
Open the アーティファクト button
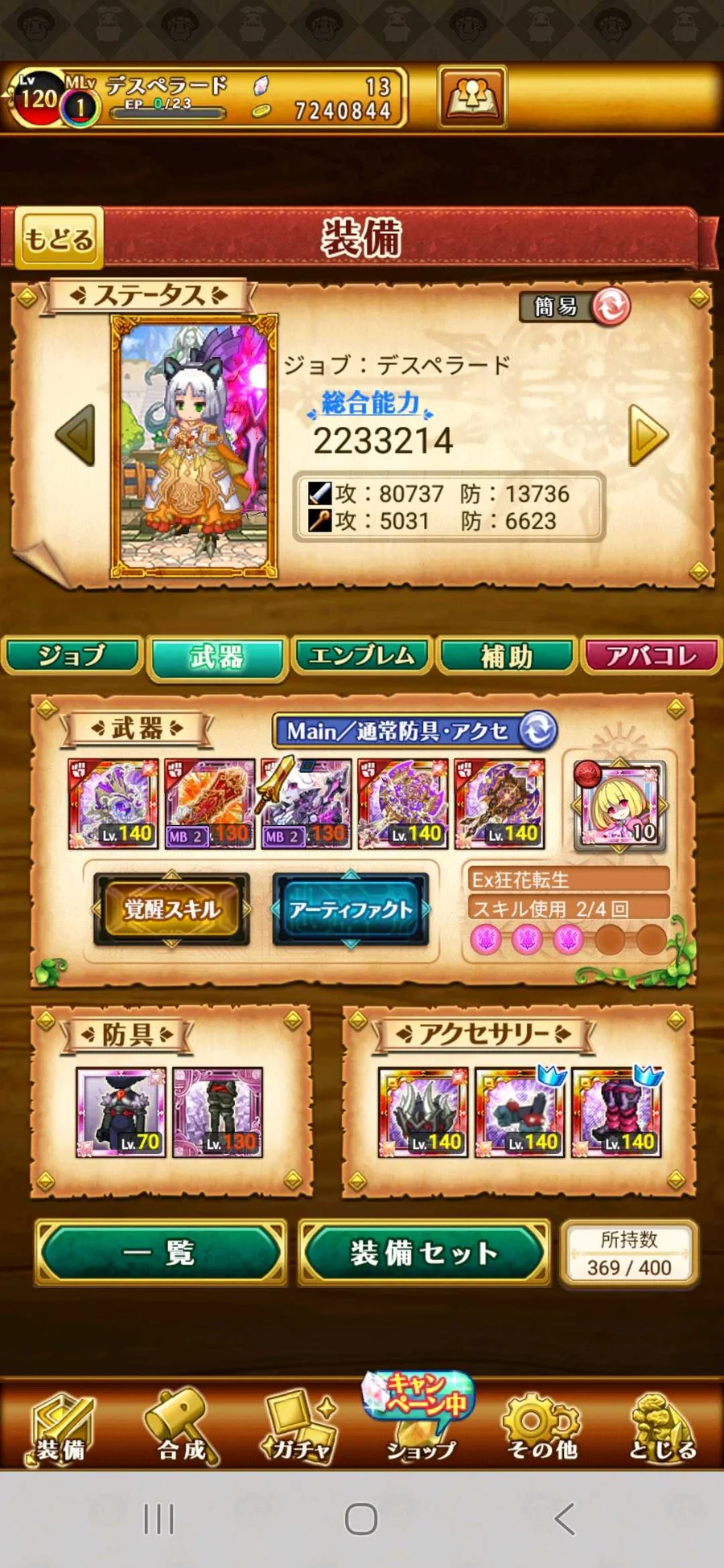pyautogui.click(x=350, y=909)
